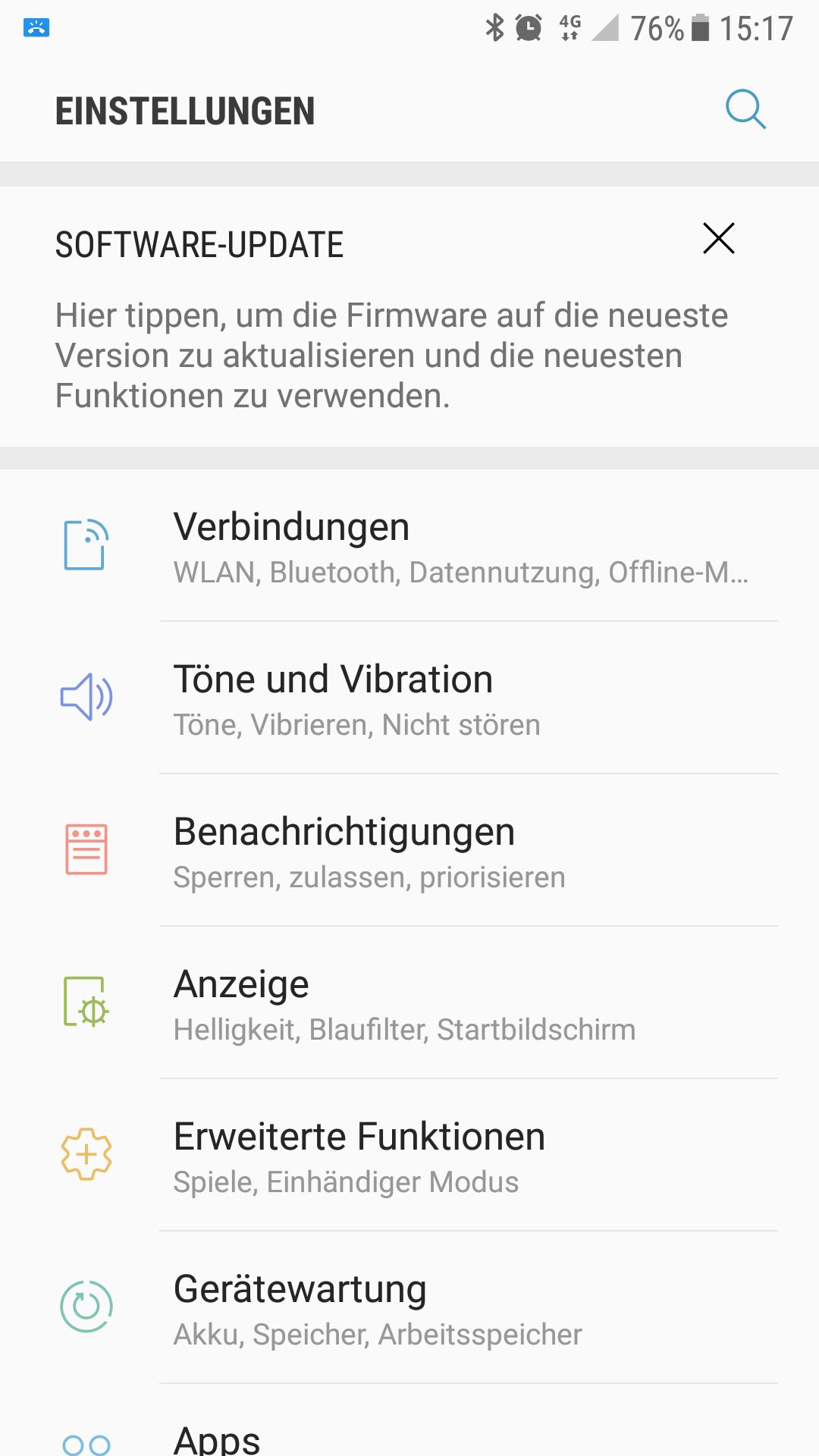
Task: Go to Töne und Vibration
Action: 409,698
